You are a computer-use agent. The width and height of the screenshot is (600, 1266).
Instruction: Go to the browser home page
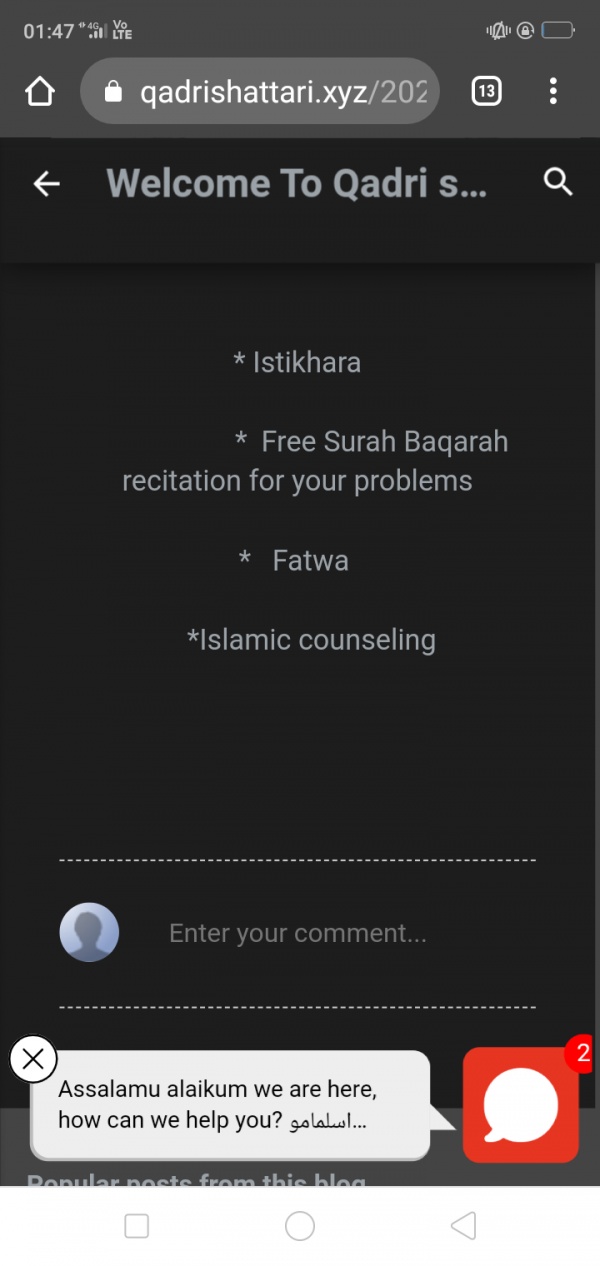[40, 91]
